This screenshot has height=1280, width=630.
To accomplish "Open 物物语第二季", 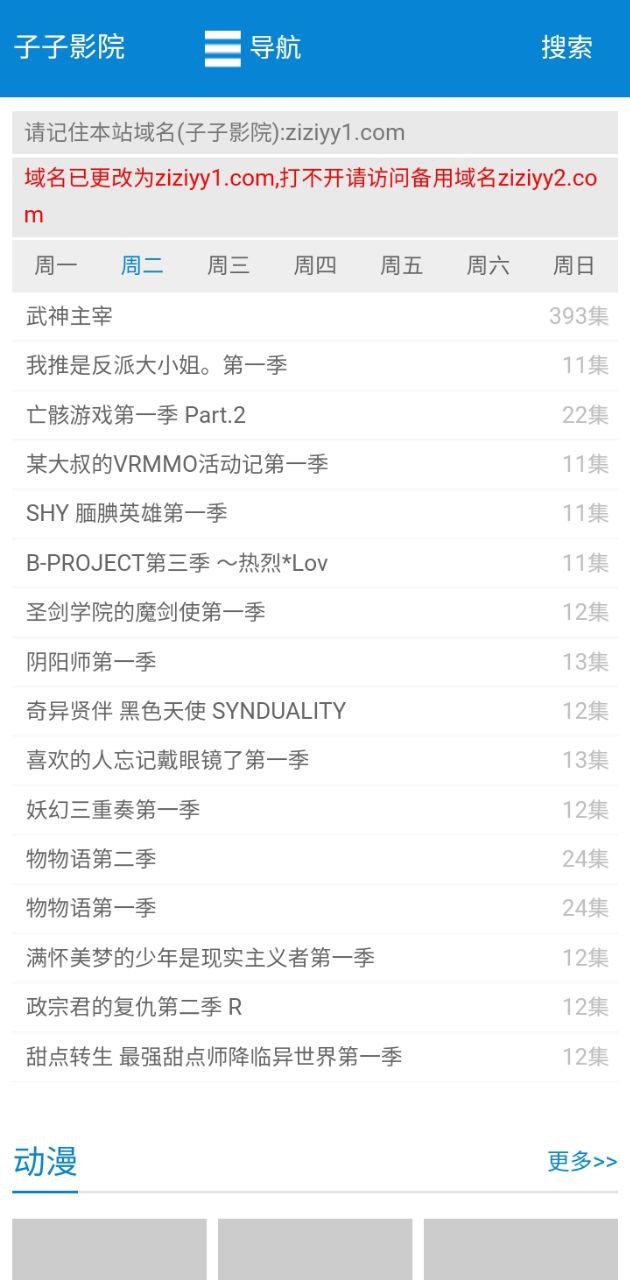I will tap(91, 859).
